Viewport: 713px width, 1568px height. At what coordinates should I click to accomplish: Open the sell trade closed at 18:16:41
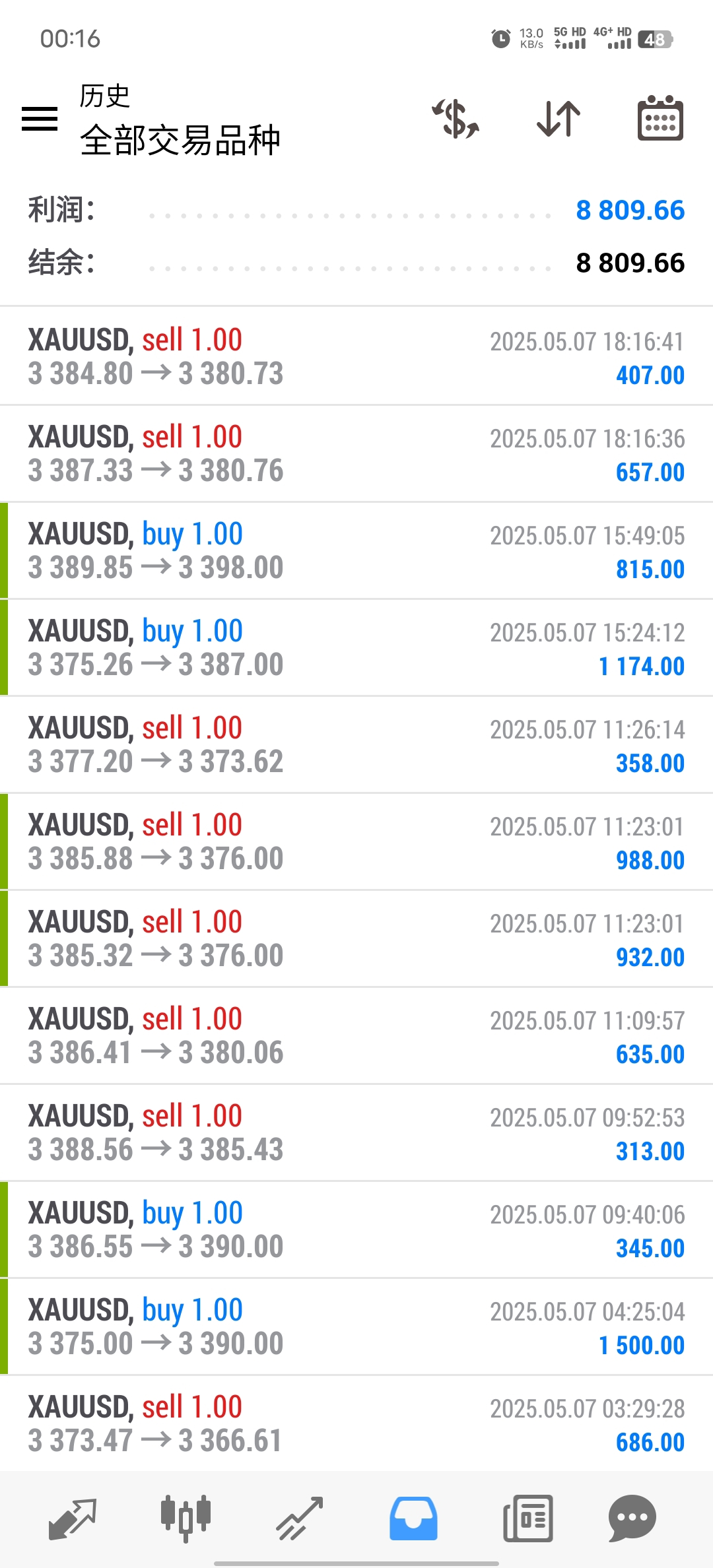pyautogui.click(x=356, y=356)
